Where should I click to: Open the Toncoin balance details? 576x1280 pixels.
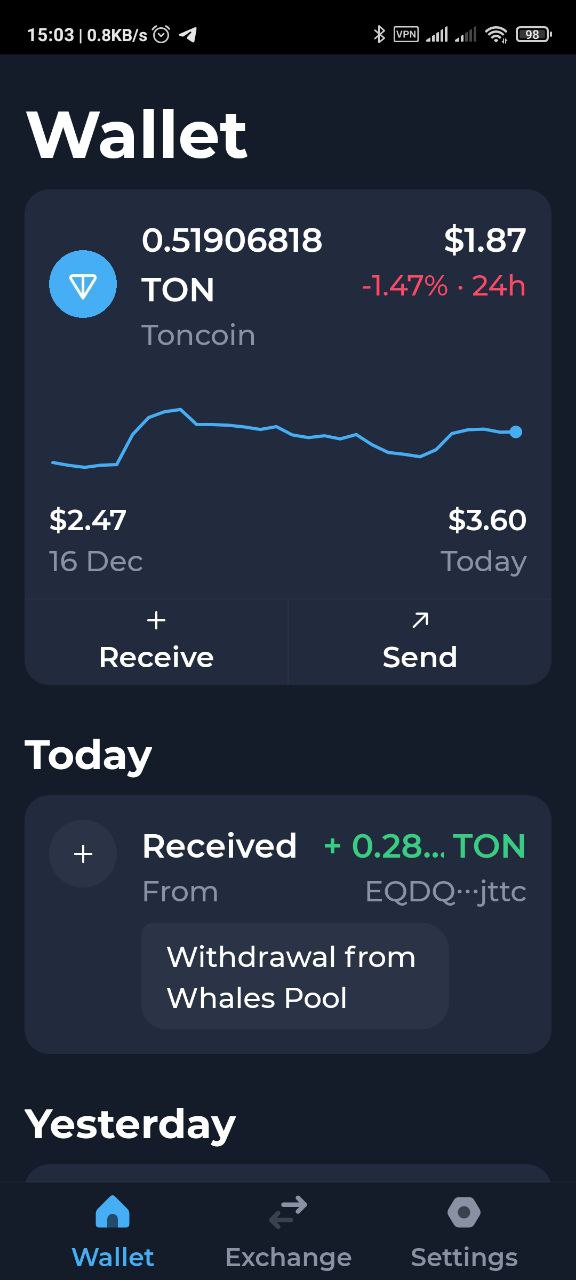288,287
